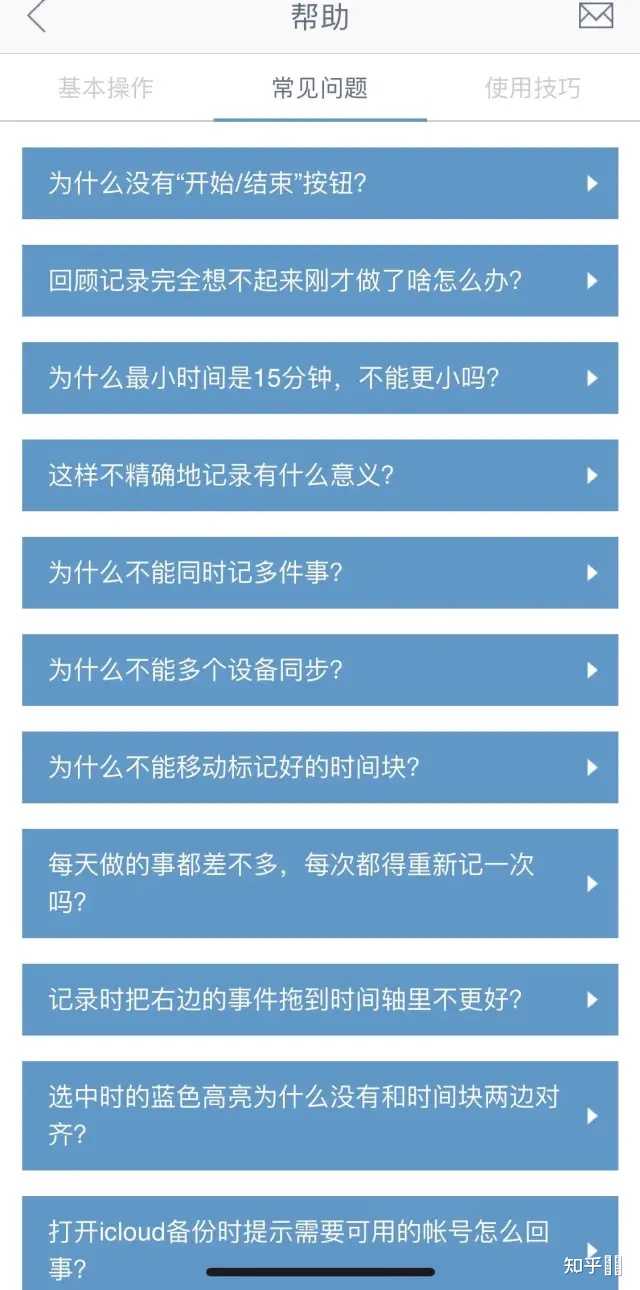The height and width of the screenshot is (1290, 640).
Task: Open the mail envelope icon
Action: tap(596, 16)
